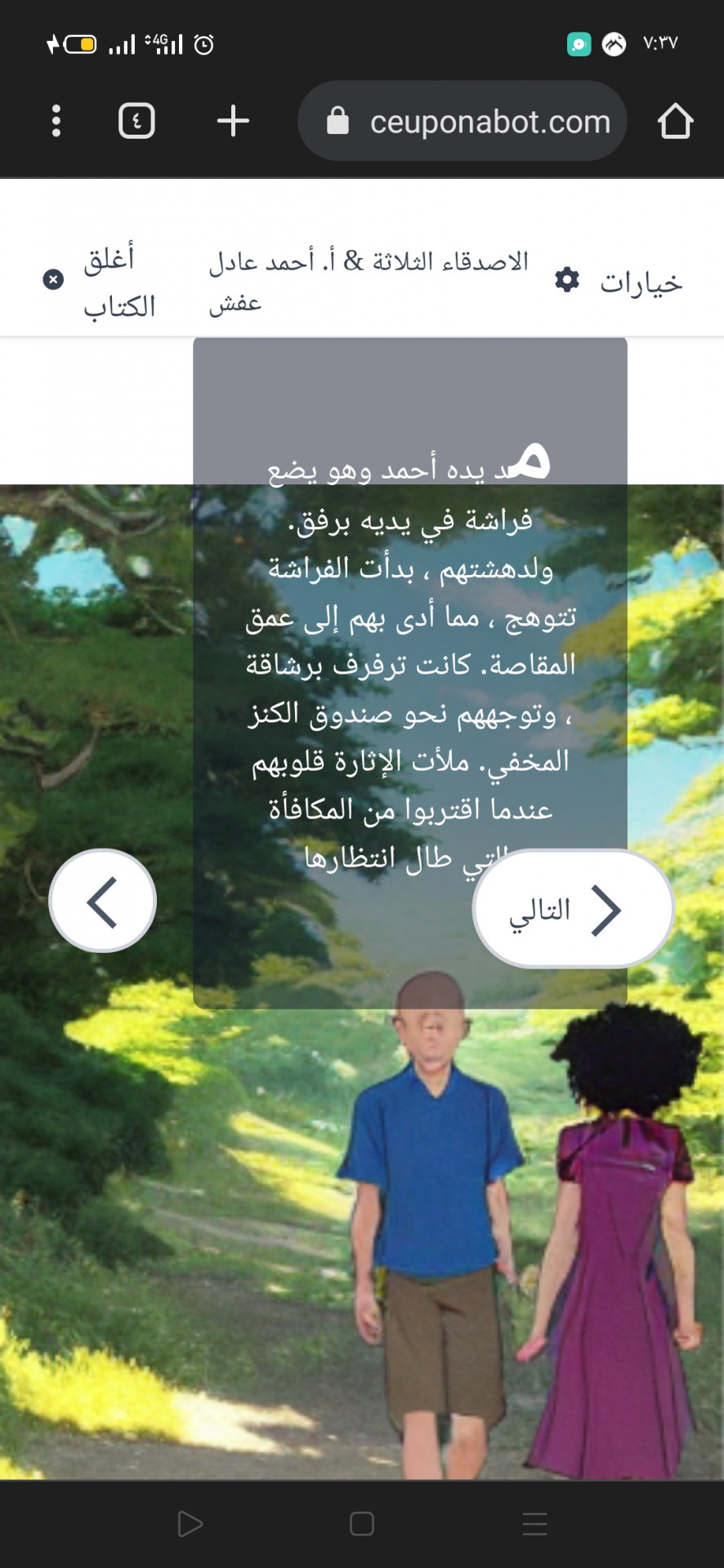The height and width of the screenshot is (1568, 724).
Task: Close the book with أغلق الكتاب
Action: [x=98, y=281]
